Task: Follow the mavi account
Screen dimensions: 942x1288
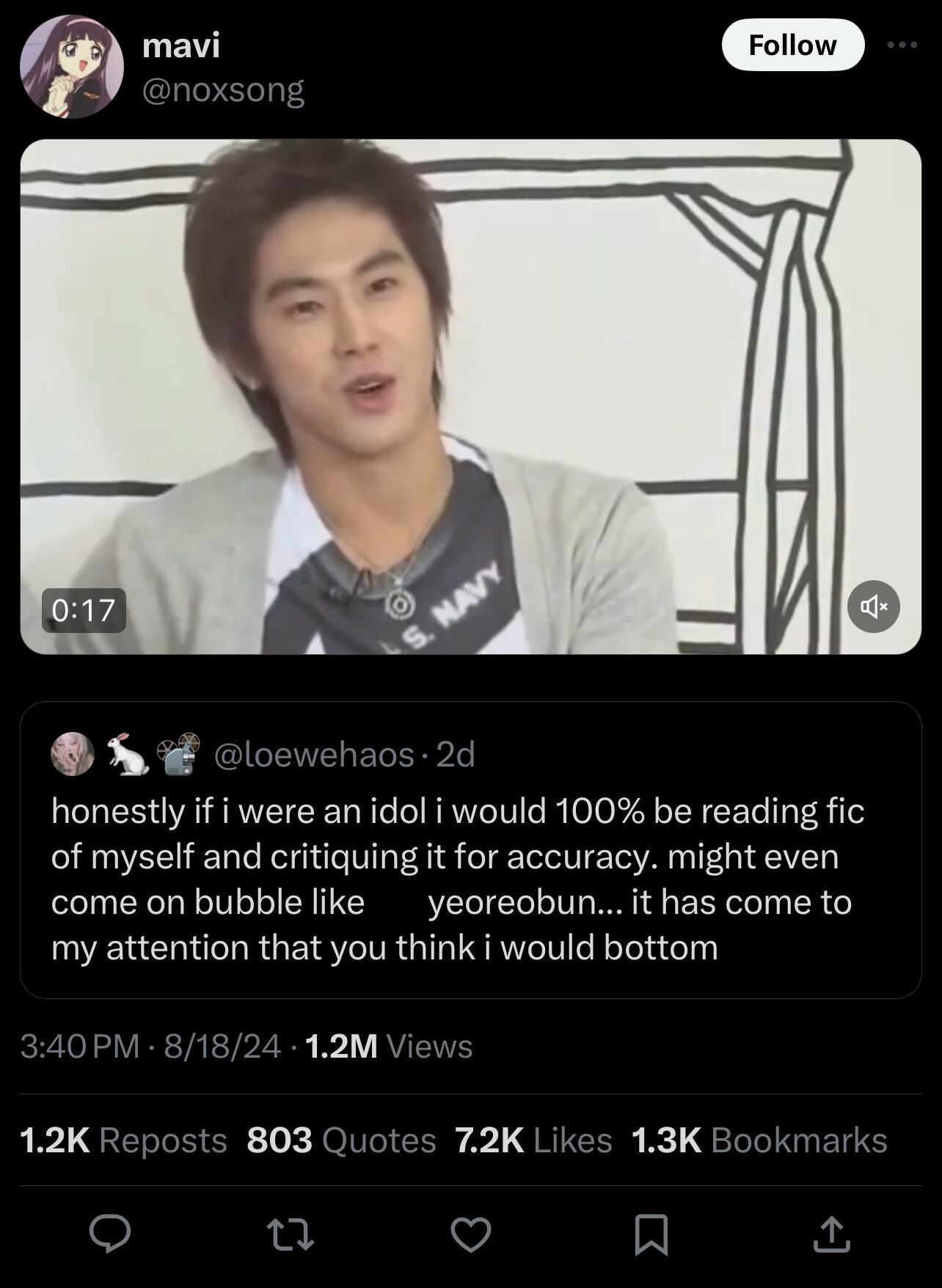Action: [792, 45]
